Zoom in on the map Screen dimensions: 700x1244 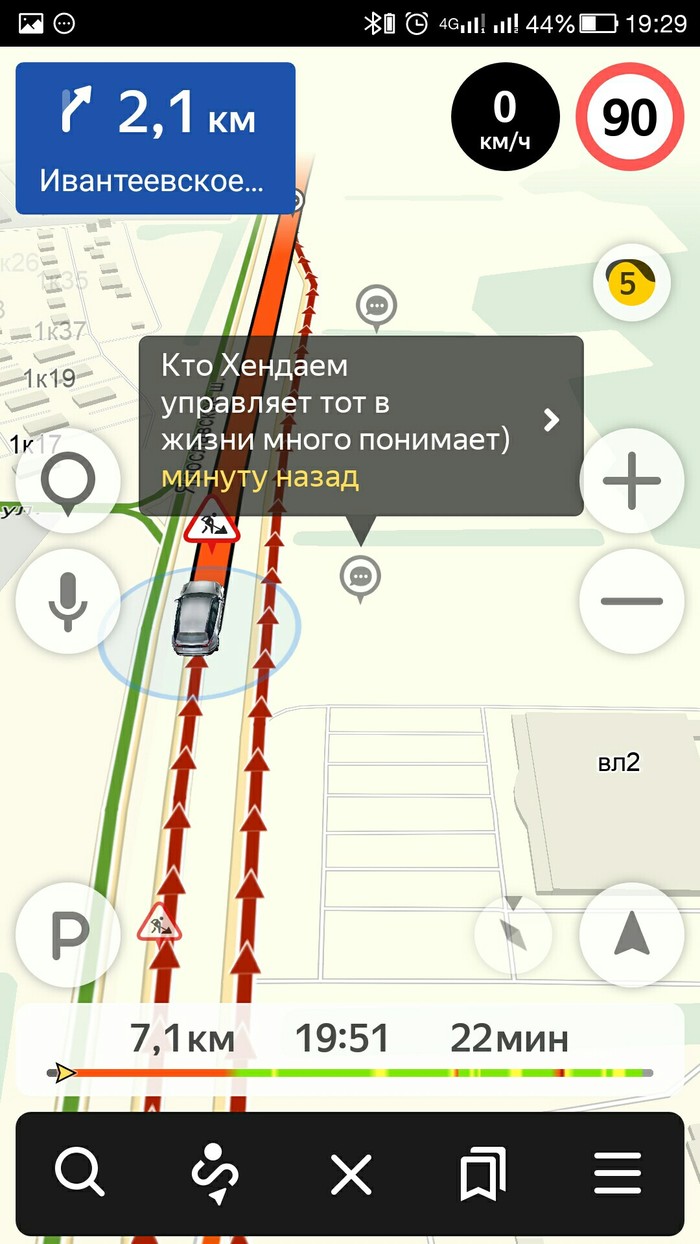631,481
